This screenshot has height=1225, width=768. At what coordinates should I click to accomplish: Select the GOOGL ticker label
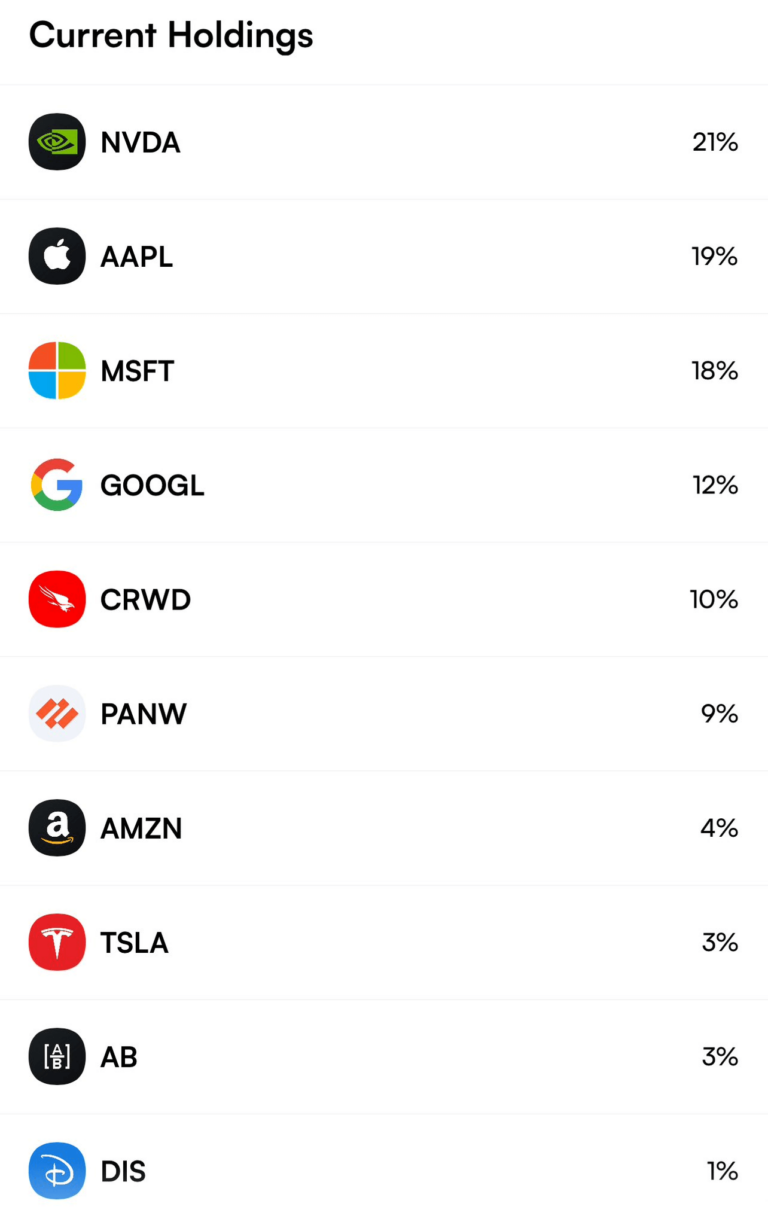(152, 485)
